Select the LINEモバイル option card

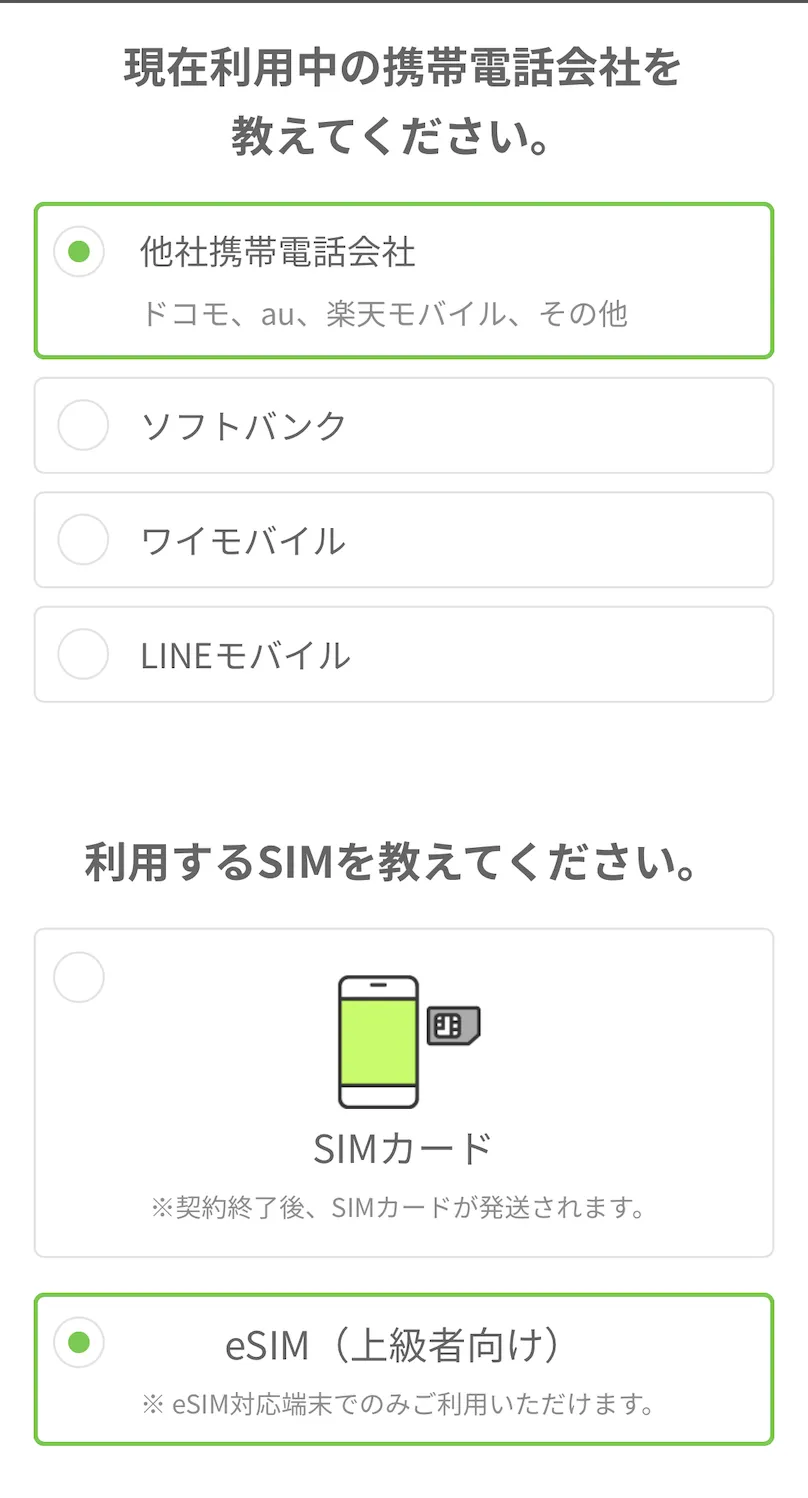(404, 655)
